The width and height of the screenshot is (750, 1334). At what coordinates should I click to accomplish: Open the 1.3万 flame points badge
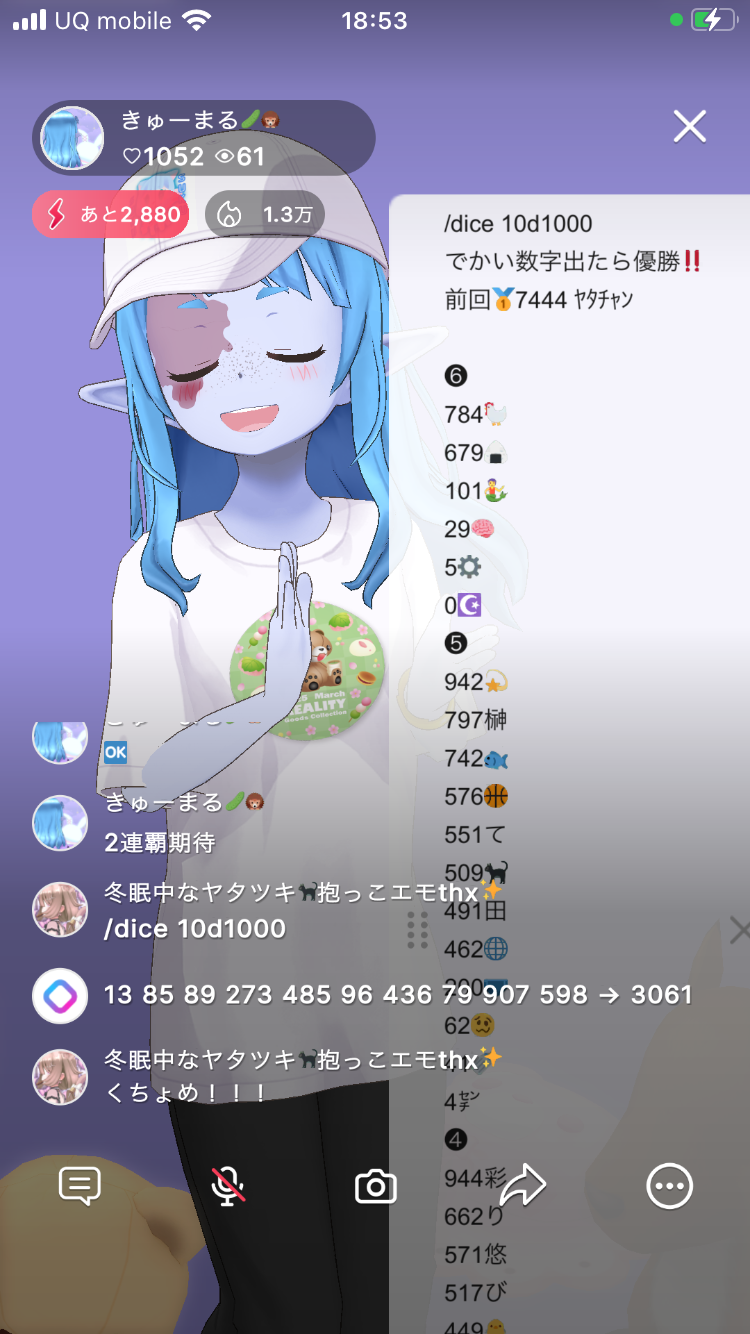tap(265, 215)
